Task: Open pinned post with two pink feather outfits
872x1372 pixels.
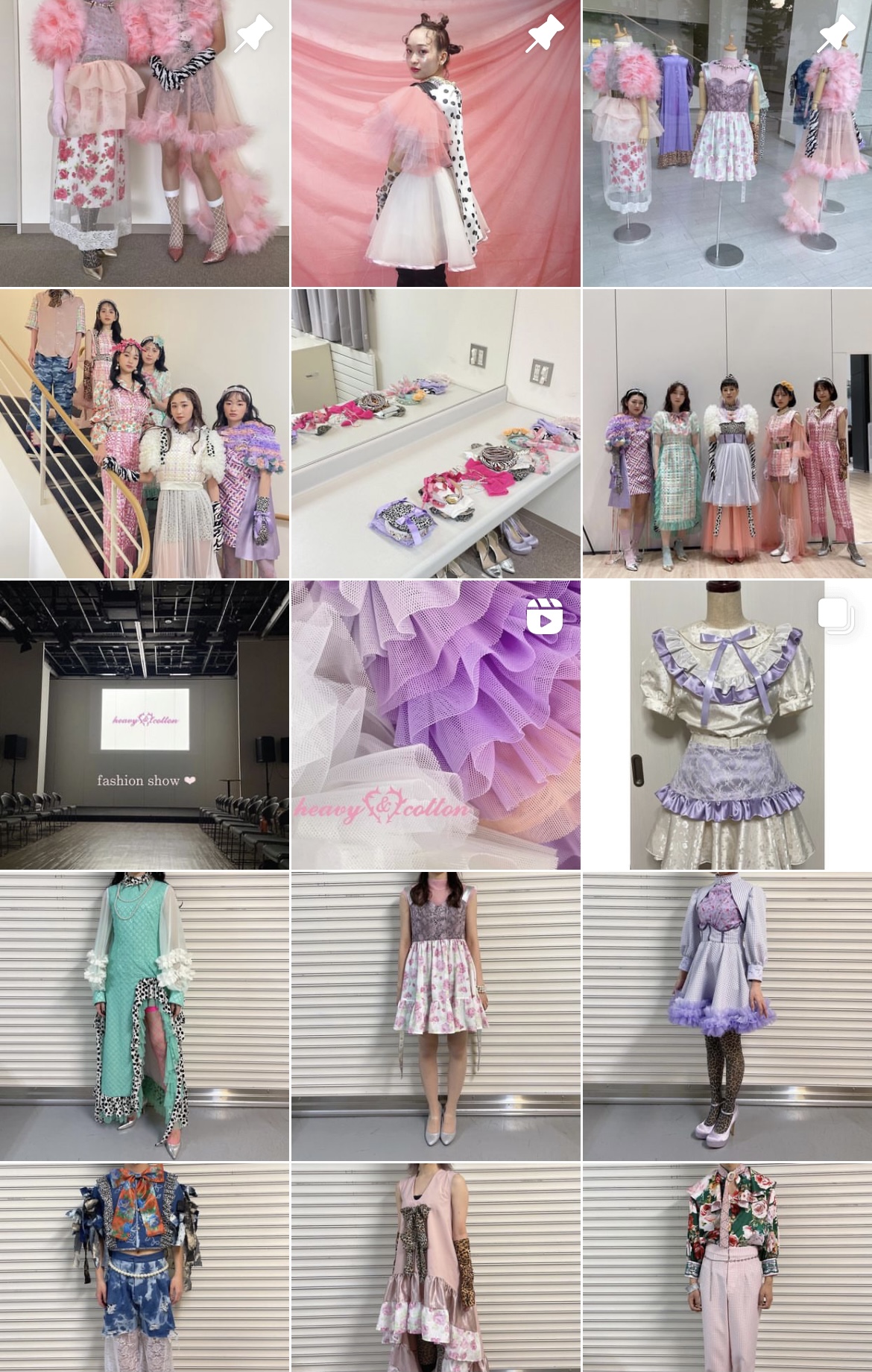Action: click(144, 143)
